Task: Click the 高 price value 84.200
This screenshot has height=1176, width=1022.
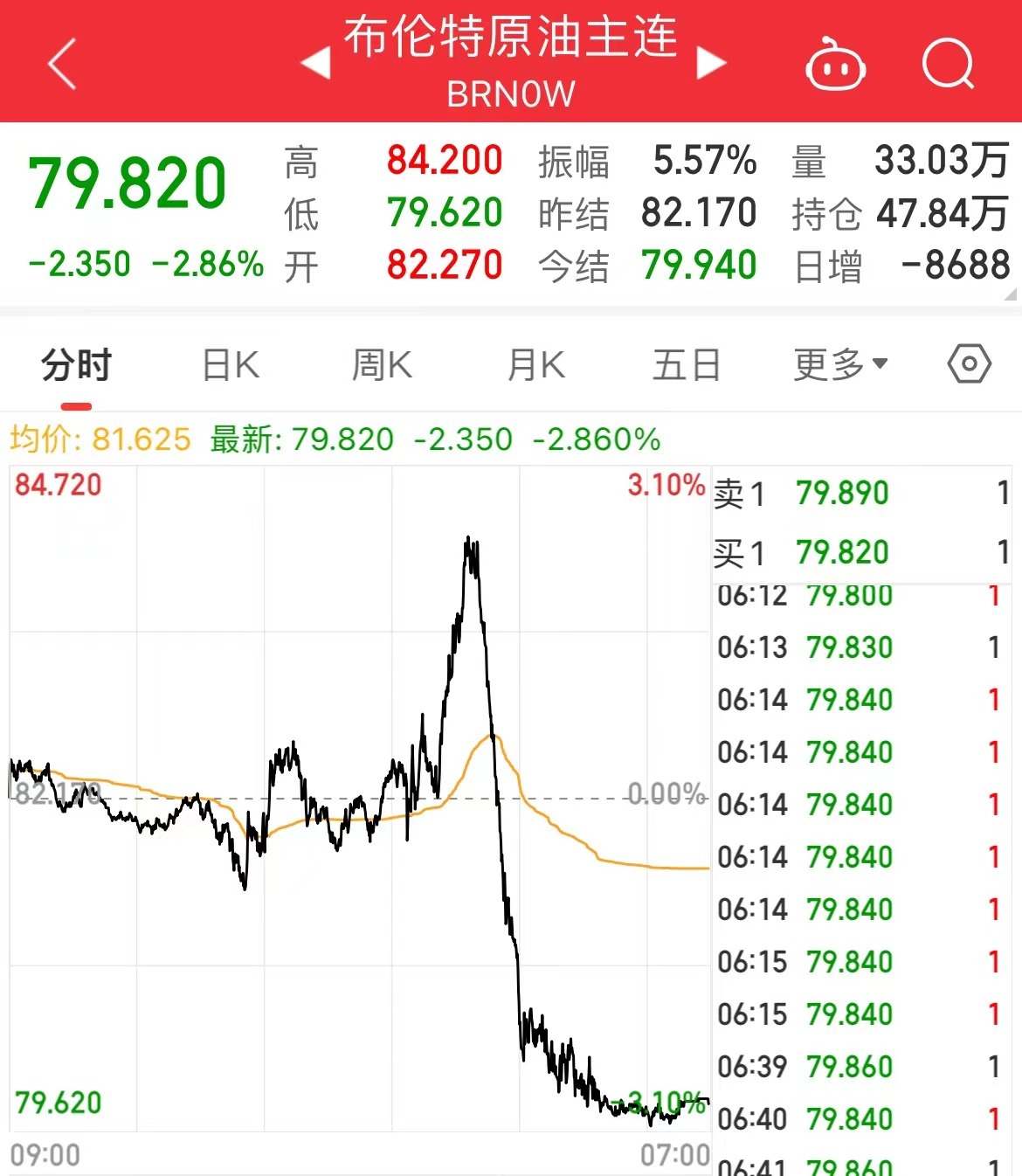Action: point(444,162)
